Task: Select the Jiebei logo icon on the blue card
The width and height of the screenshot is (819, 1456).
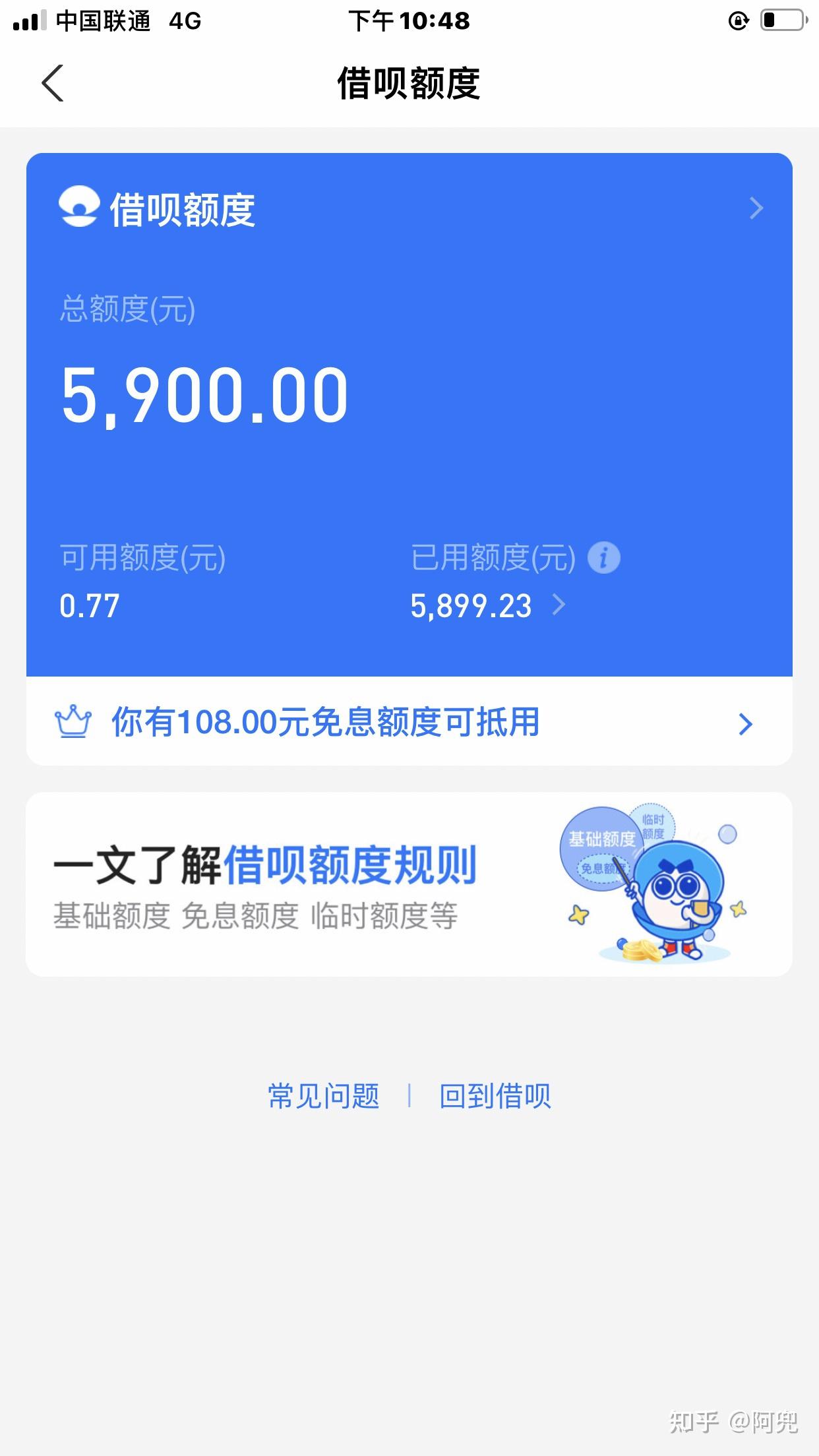Action: click(x=78, y=208)
